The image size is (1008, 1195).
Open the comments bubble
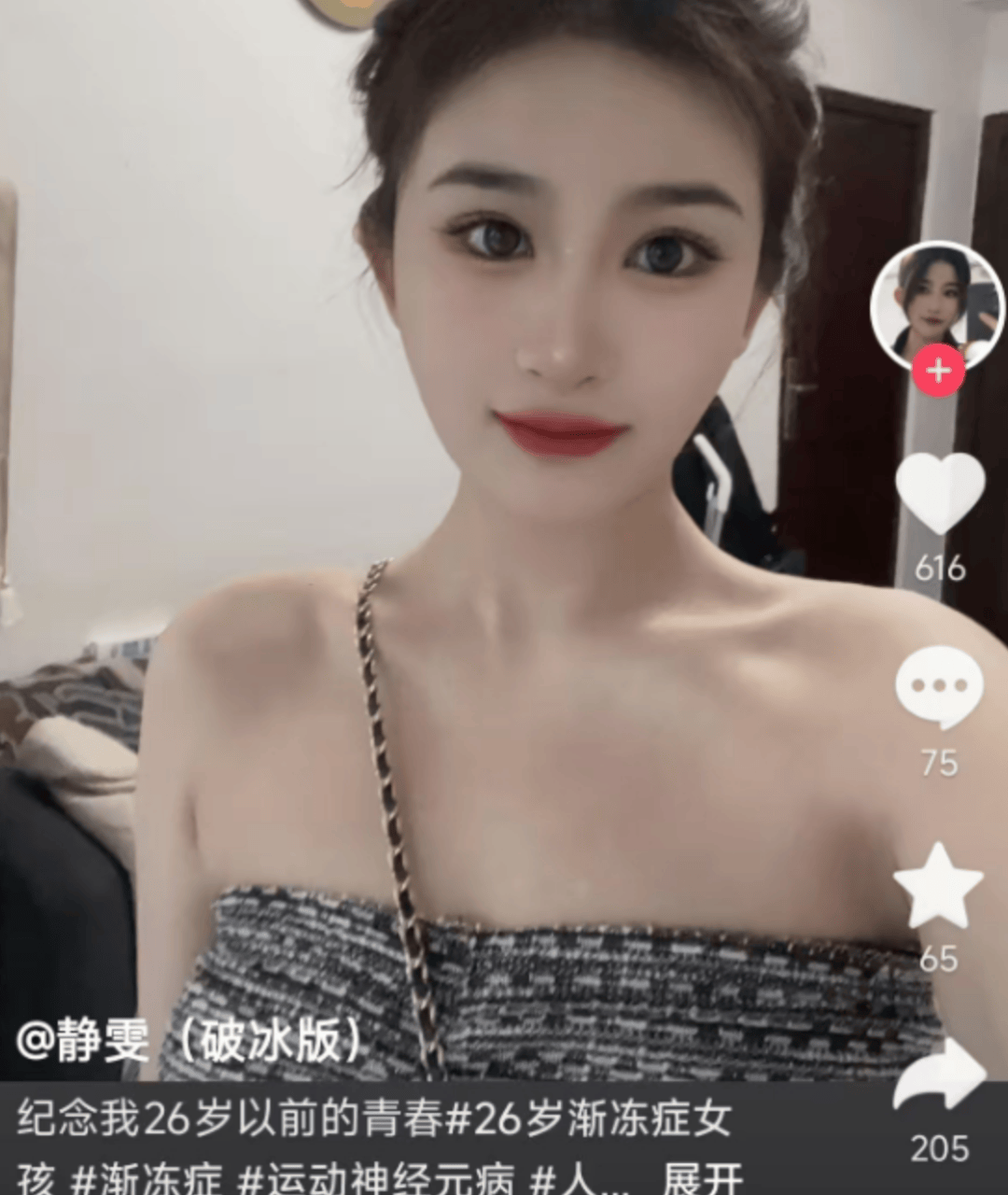tap(939, 688)
